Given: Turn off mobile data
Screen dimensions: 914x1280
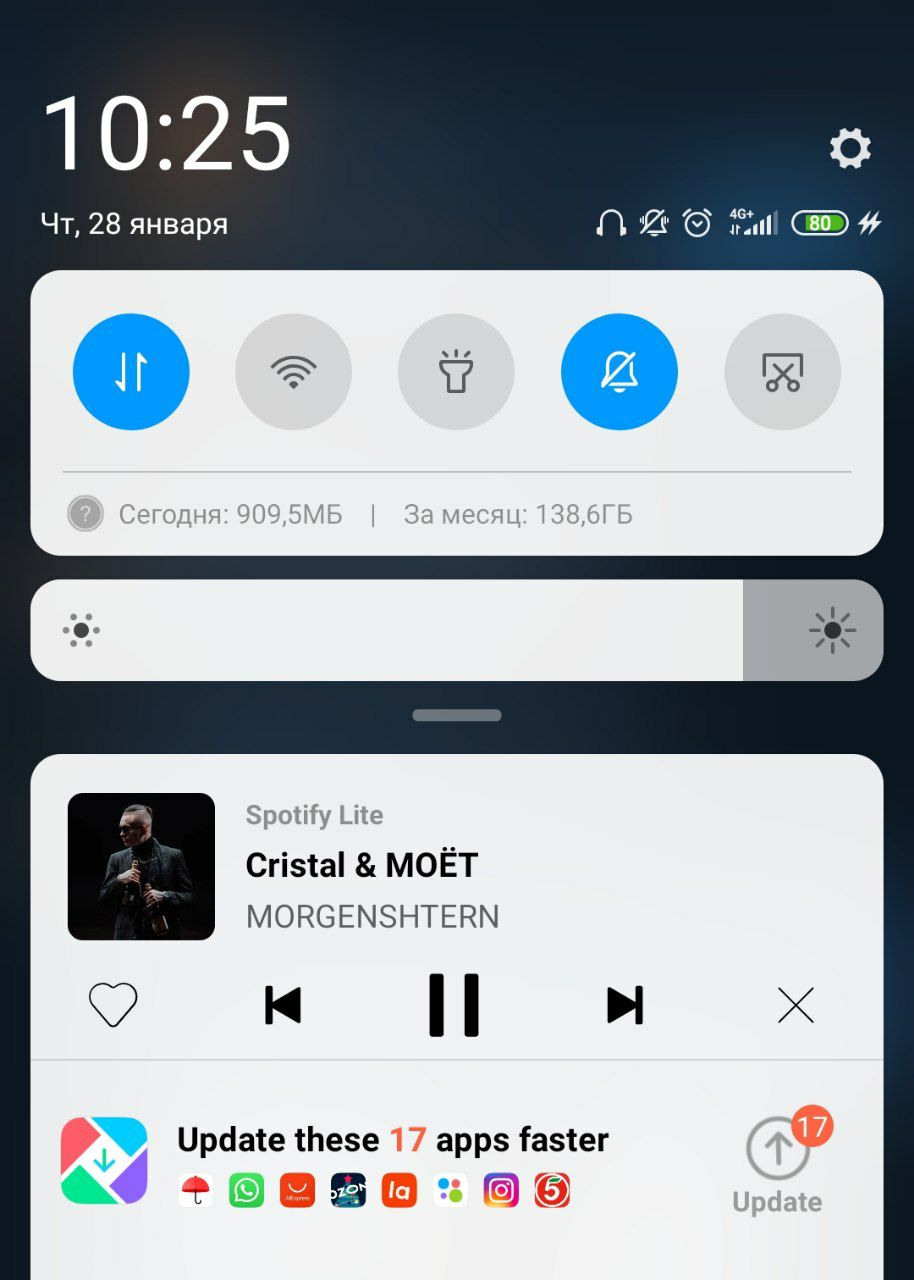Looking at the screenshot, I should pyautogui.click(x=131, y=372).
